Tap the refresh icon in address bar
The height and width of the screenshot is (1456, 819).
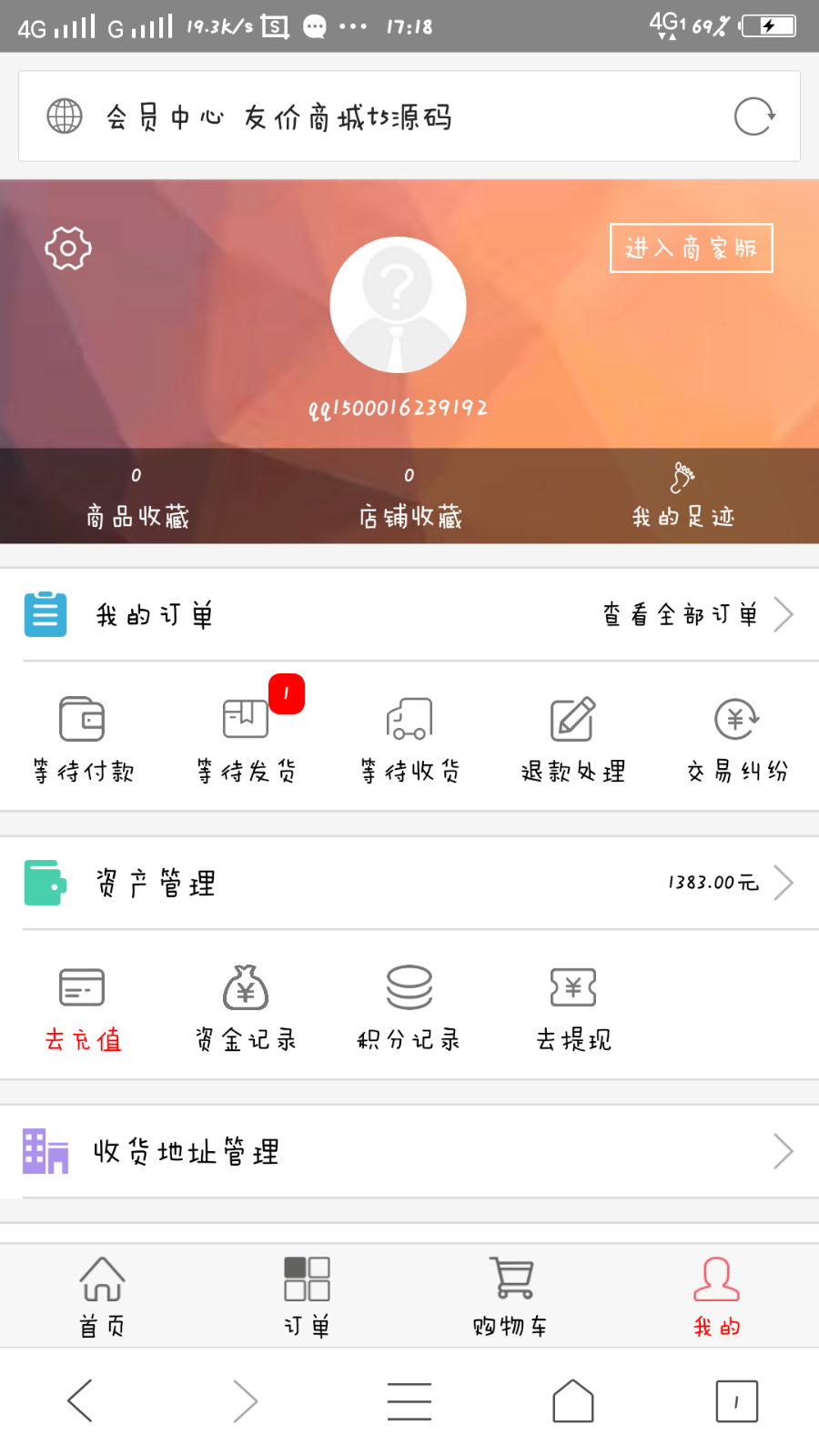click(x=753, y=116)
